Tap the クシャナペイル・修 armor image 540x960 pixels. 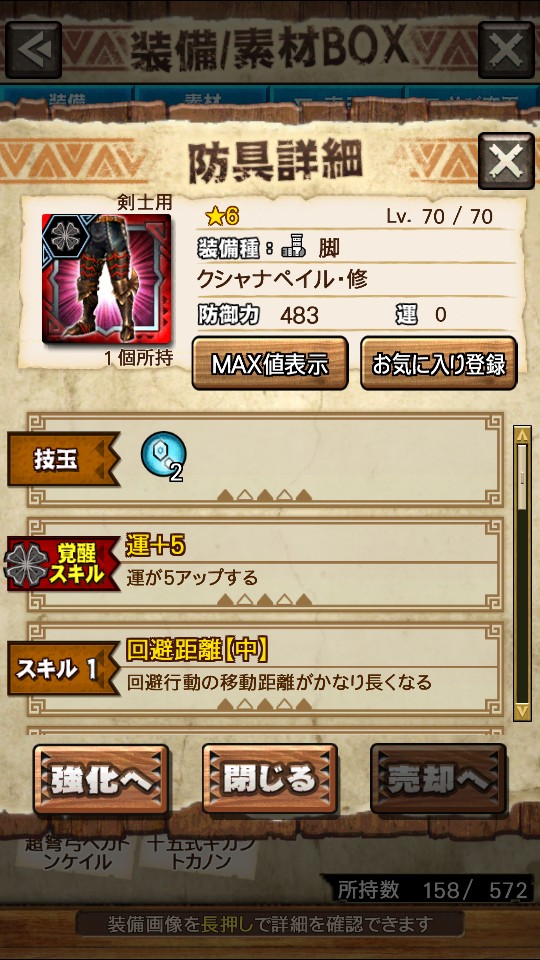point(107,279)
